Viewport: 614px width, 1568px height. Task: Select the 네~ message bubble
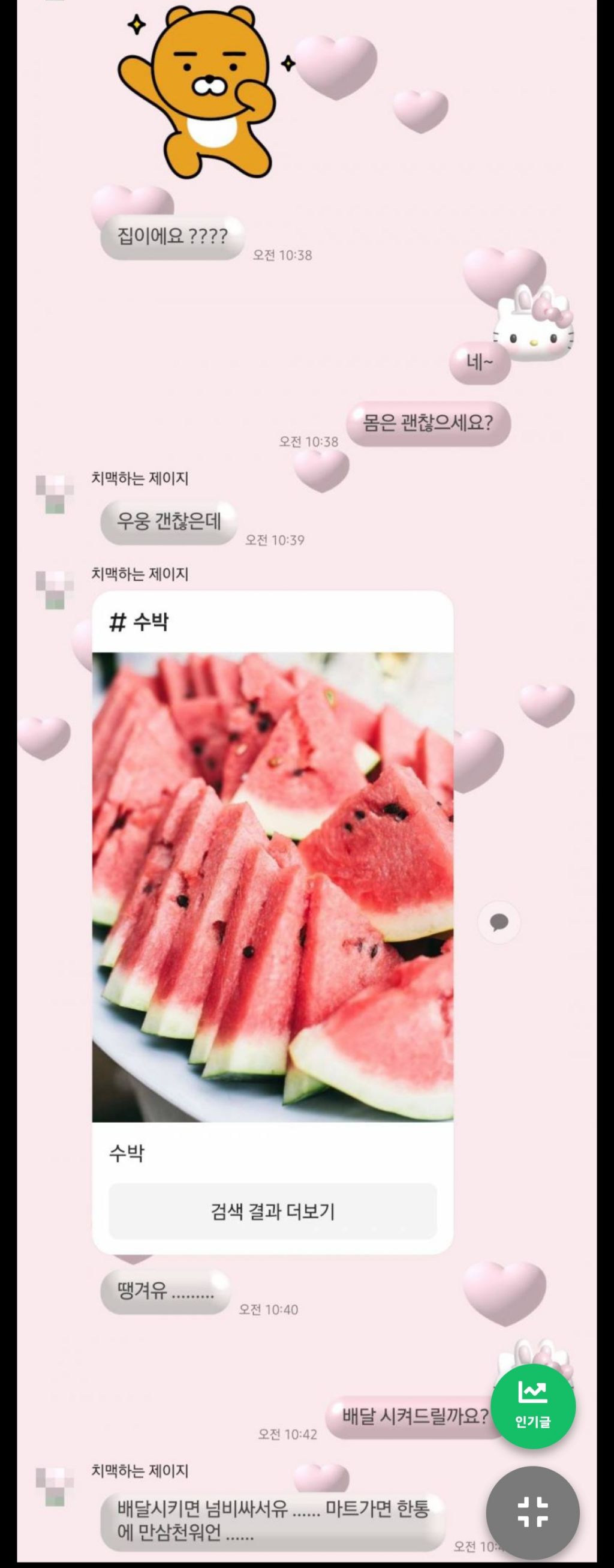pyautogui.click(x=480, y=364)
